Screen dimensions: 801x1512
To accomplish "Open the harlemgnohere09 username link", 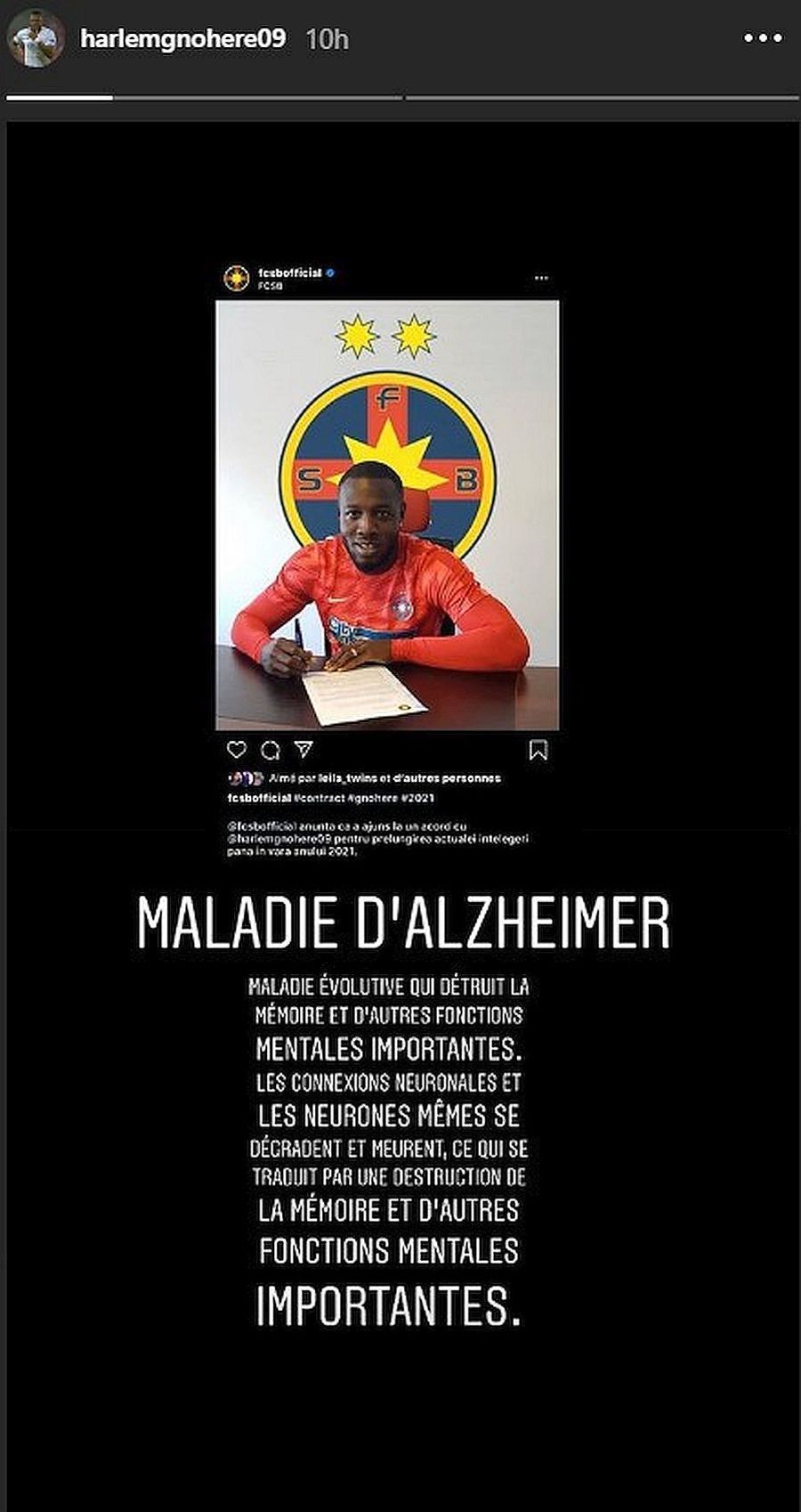I will click(182, 39).
